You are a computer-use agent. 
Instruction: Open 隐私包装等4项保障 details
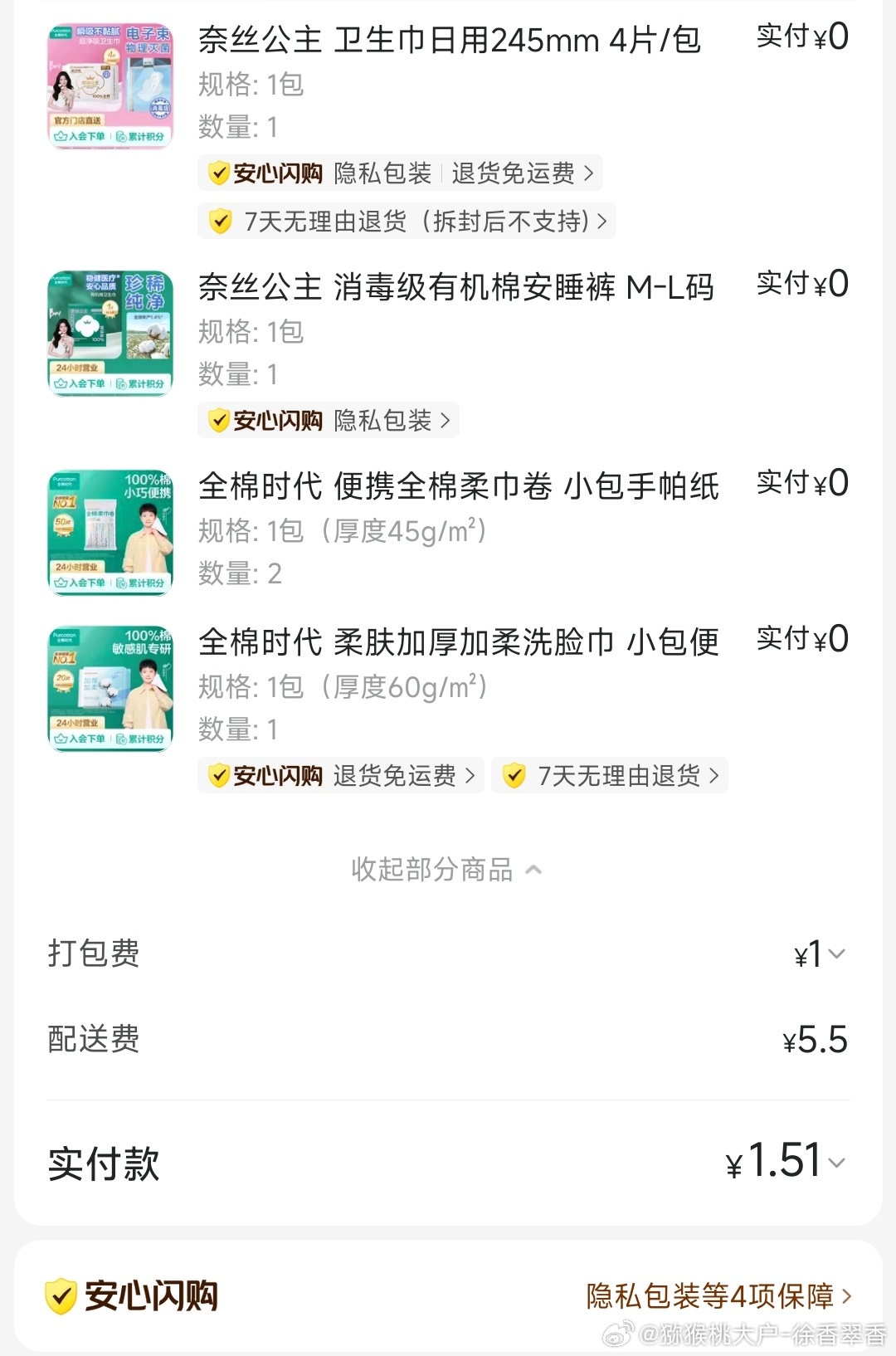point(718,1295)
